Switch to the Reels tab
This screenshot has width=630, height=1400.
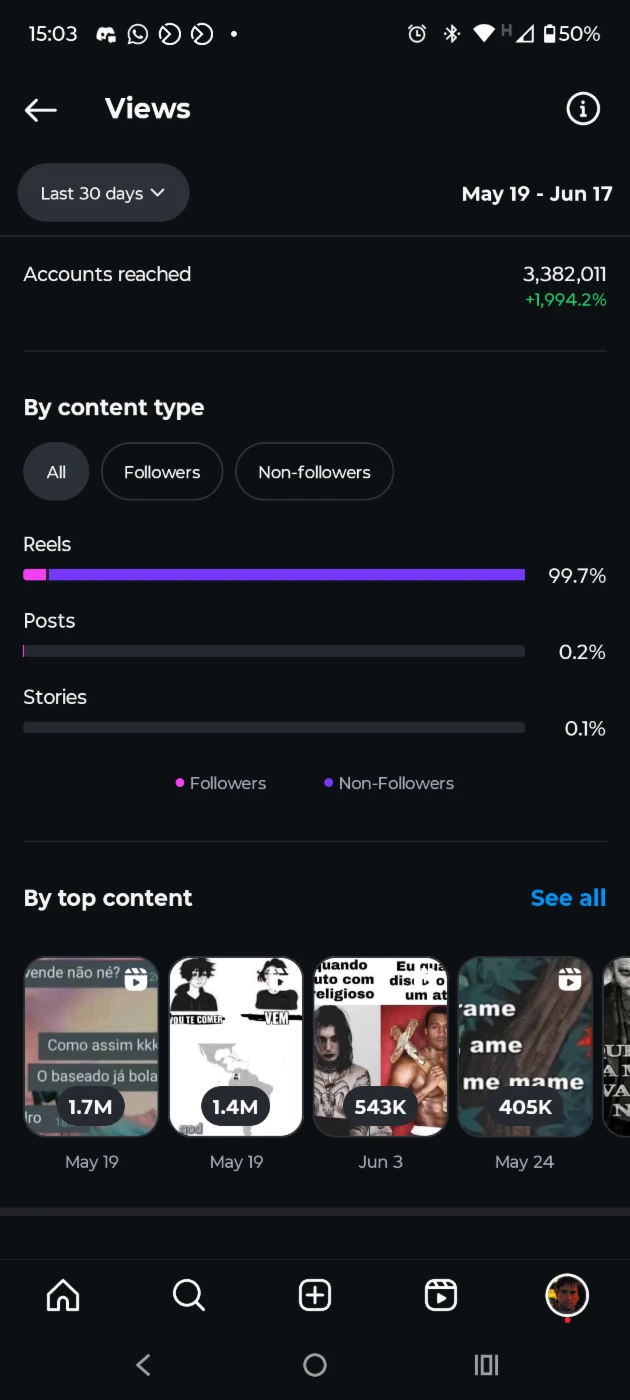[x=441, y=1295]
